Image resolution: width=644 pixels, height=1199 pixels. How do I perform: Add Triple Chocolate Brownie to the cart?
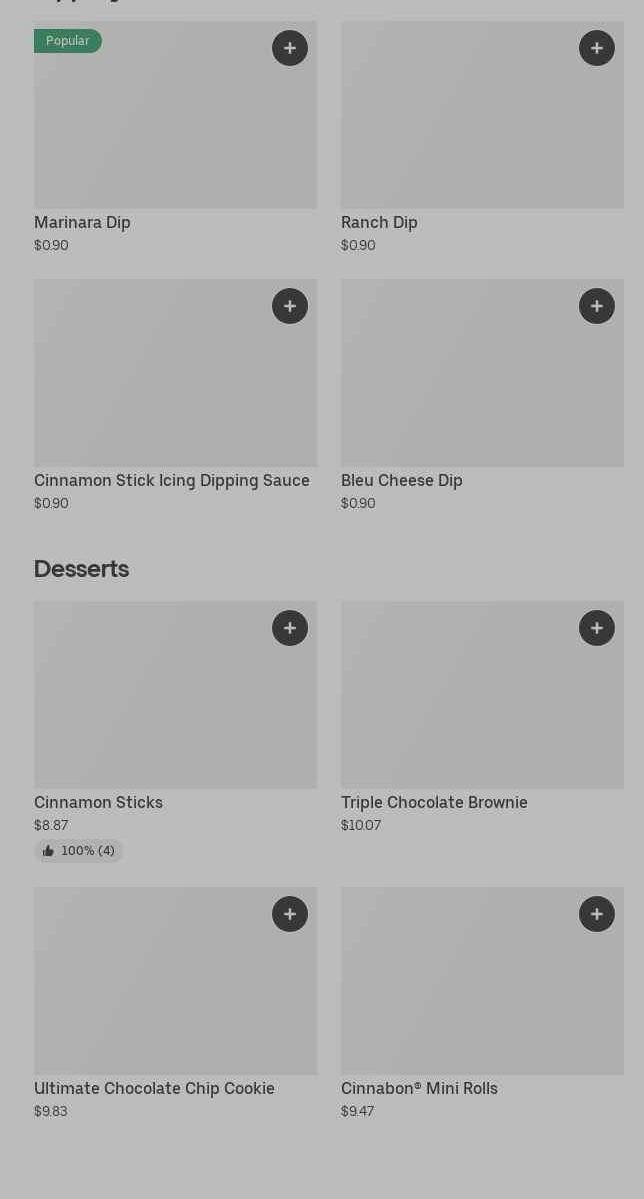(597, 628)
